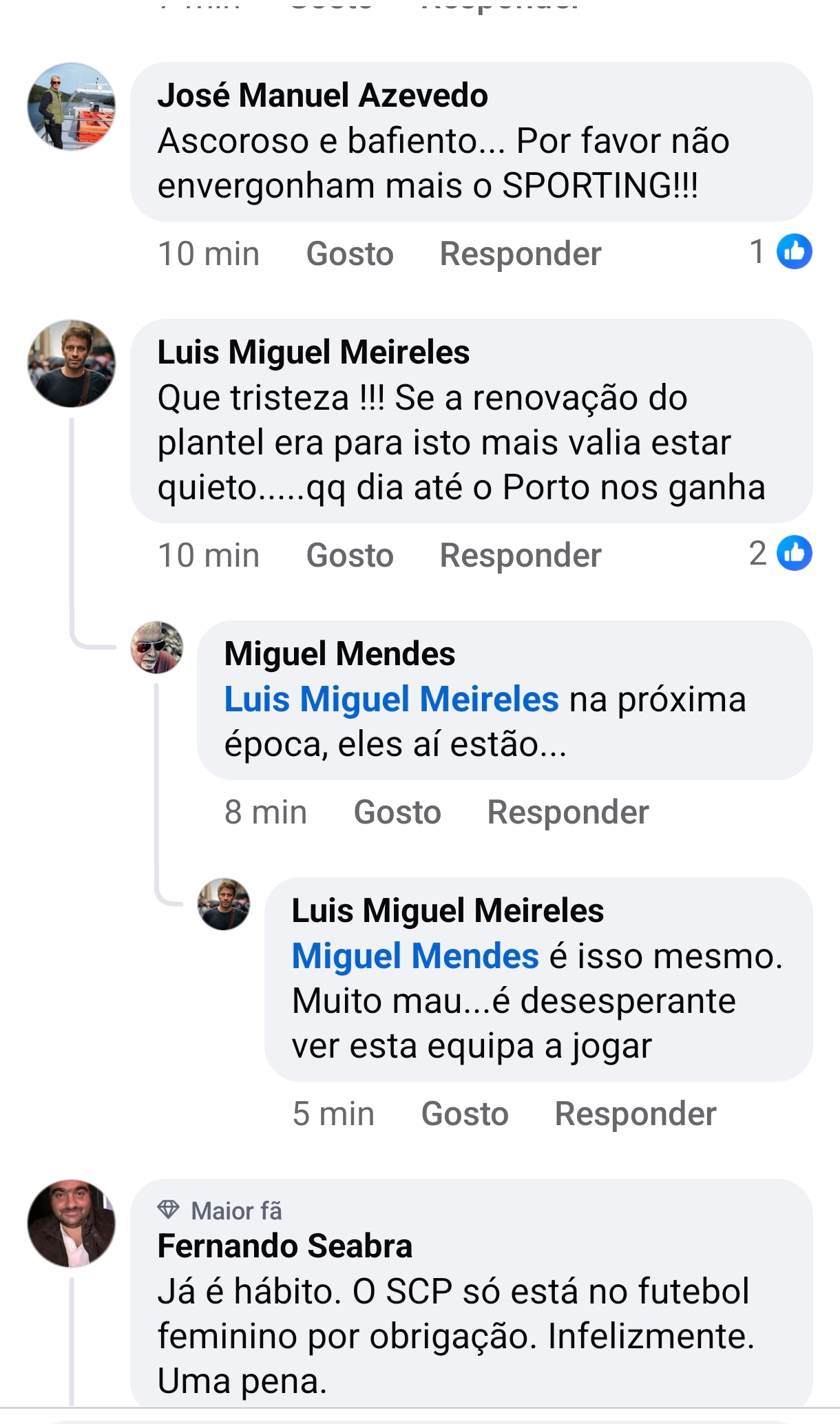Like Miguel Mendes's reply
Image resolution: width=840 pixels, height=1424 pixels.
[x=397, y=812]
